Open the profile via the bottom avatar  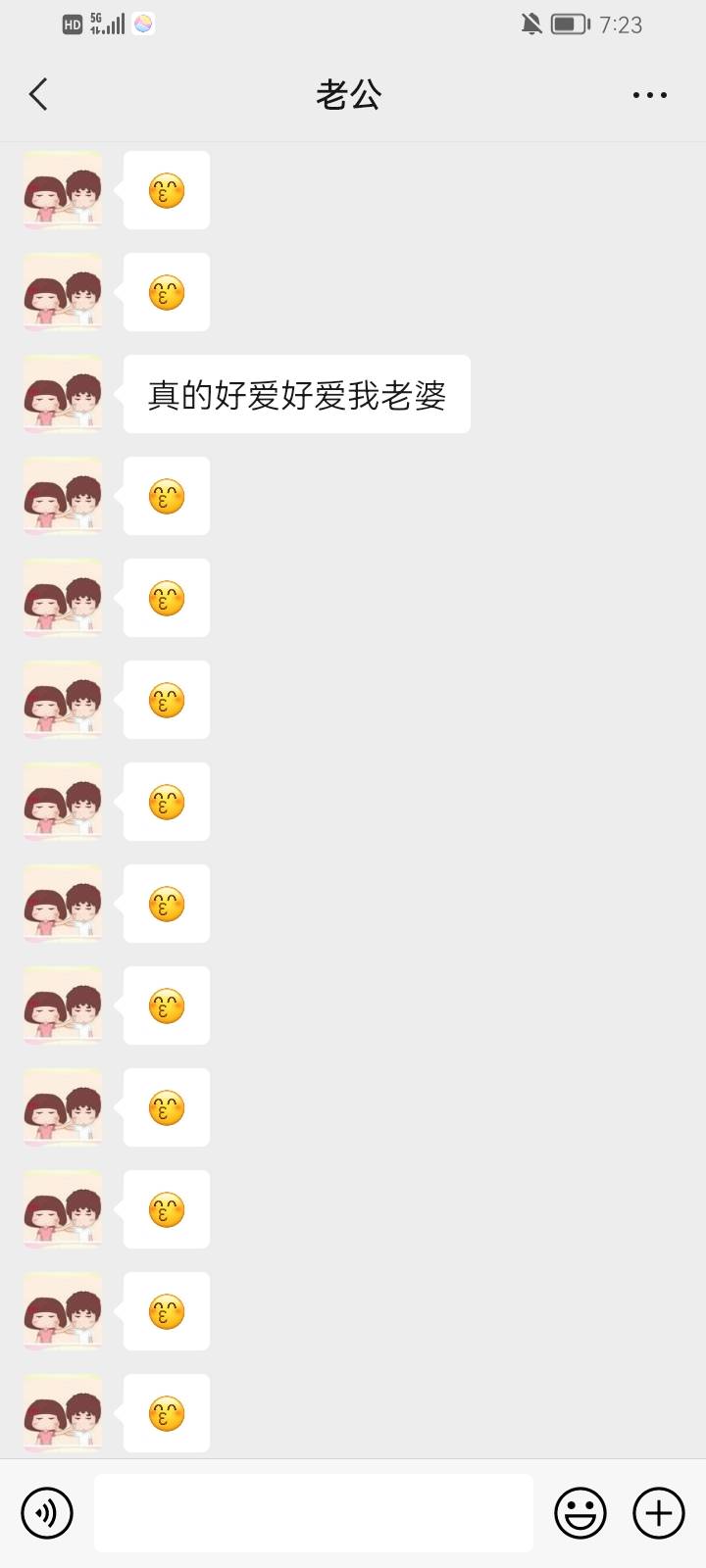(x=61, y=1413)
